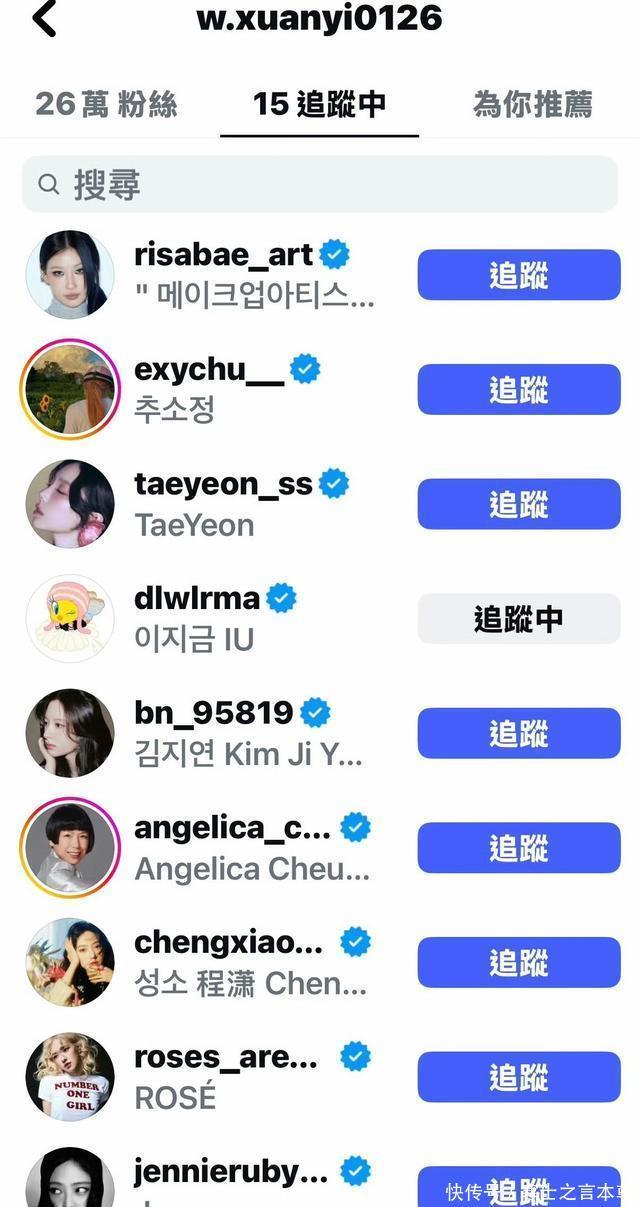Tap 追蹤中 button for dlwlrma
The image size is (640, 1207).
click(x=518, y=619)
